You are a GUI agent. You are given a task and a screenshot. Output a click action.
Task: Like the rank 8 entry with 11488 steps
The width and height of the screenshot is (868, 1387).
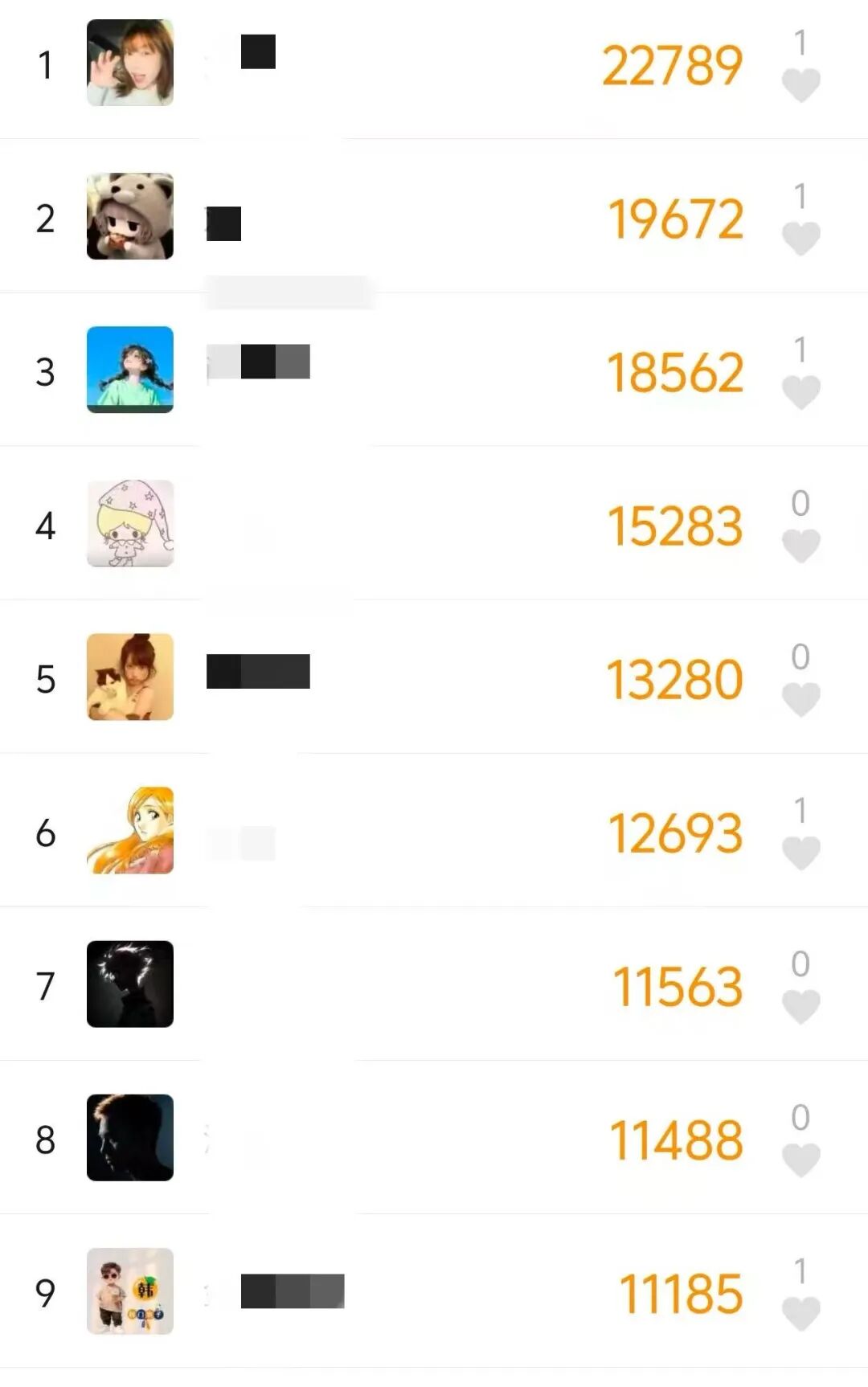800,1160
